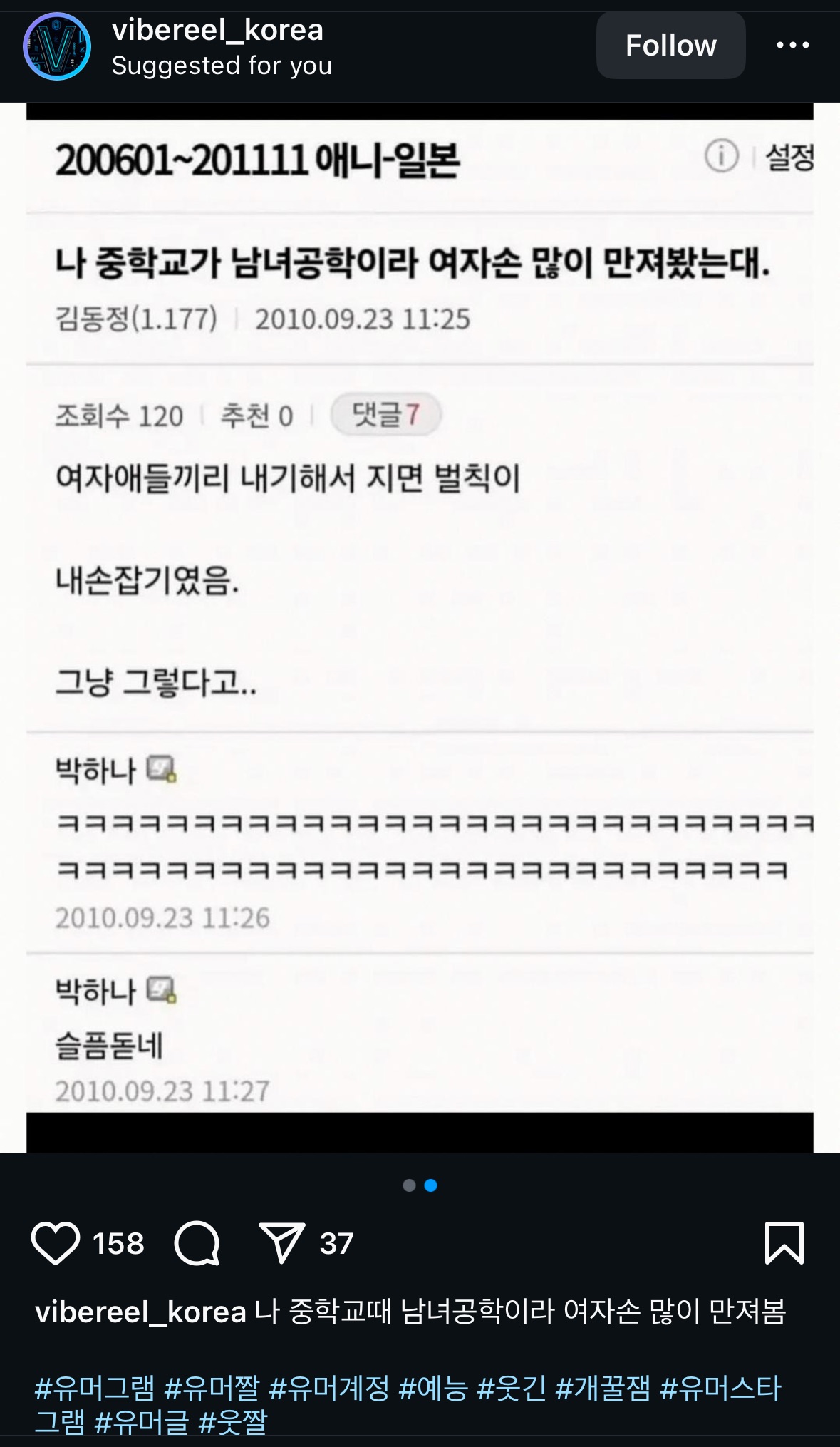Bookmark this post

[x=784, y=1244]
